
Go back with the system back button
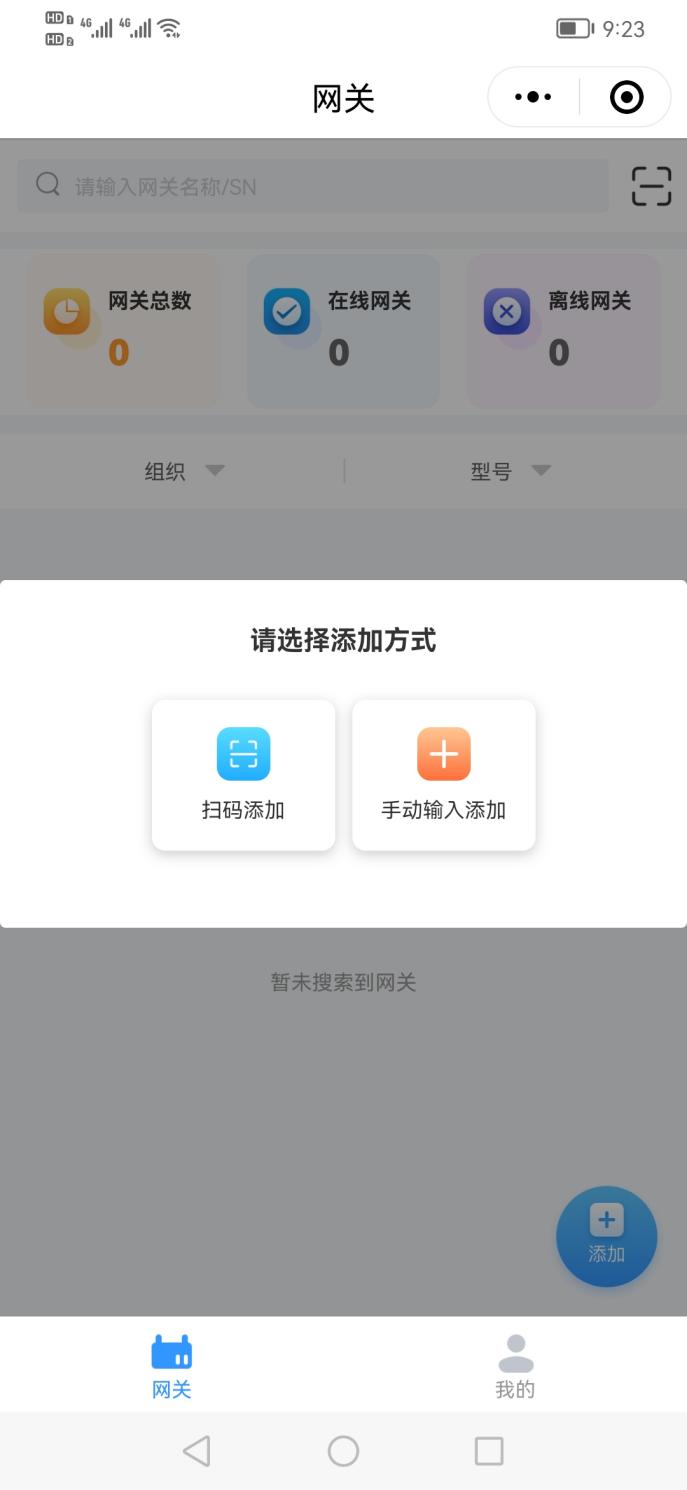click(197, 1451)
